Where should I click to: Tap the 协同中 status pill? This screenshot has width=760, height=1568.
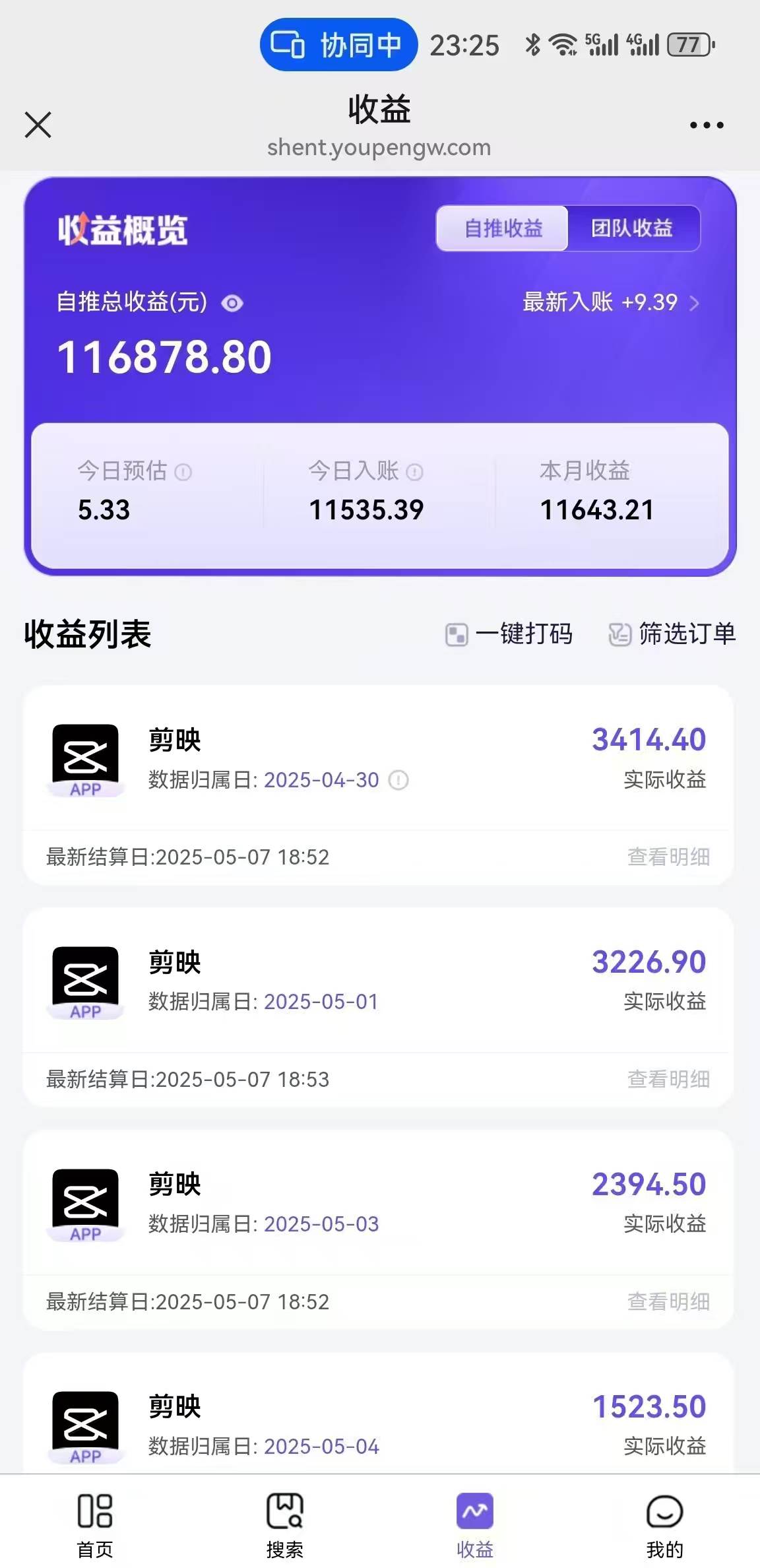click(338, 45)
